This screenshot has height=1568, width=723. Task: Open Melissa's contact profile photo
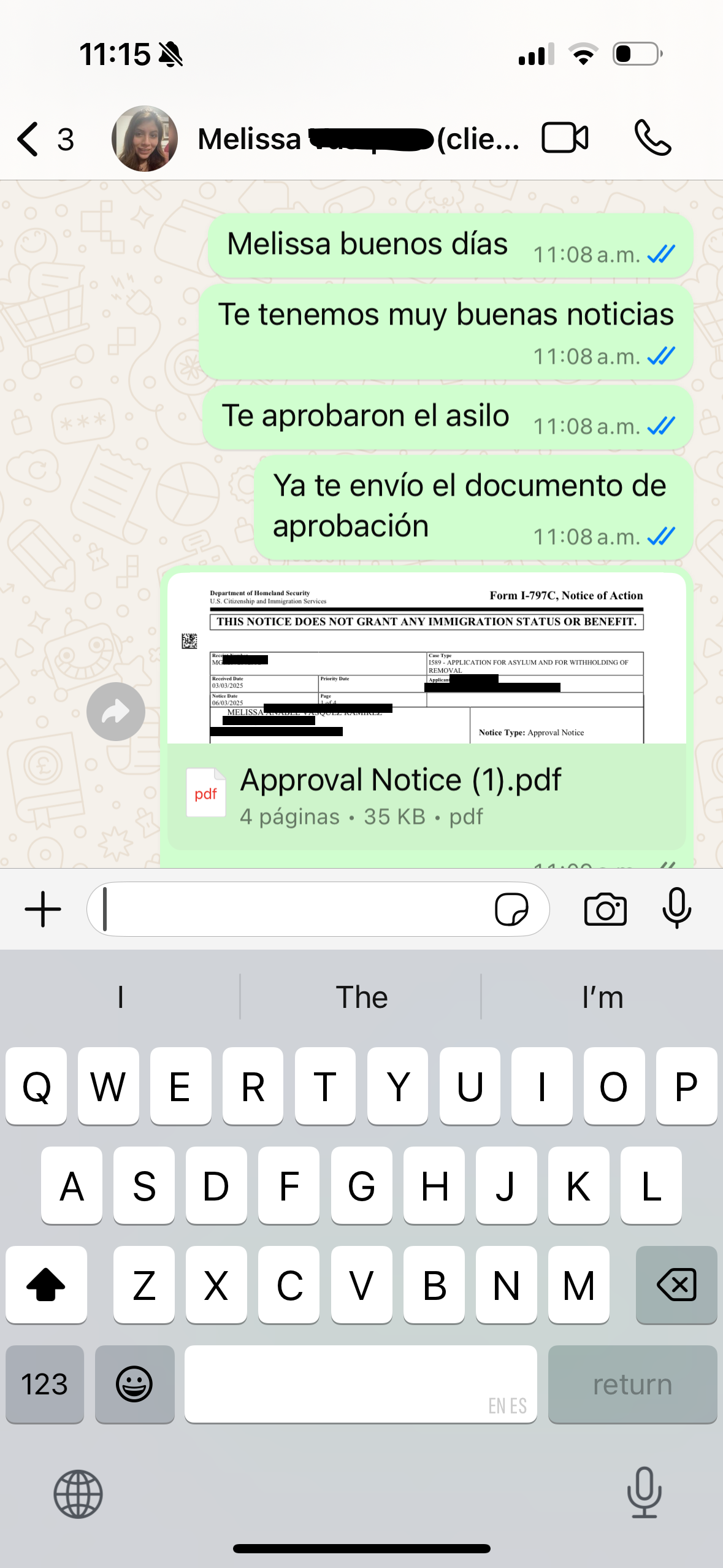coord(145,139)
